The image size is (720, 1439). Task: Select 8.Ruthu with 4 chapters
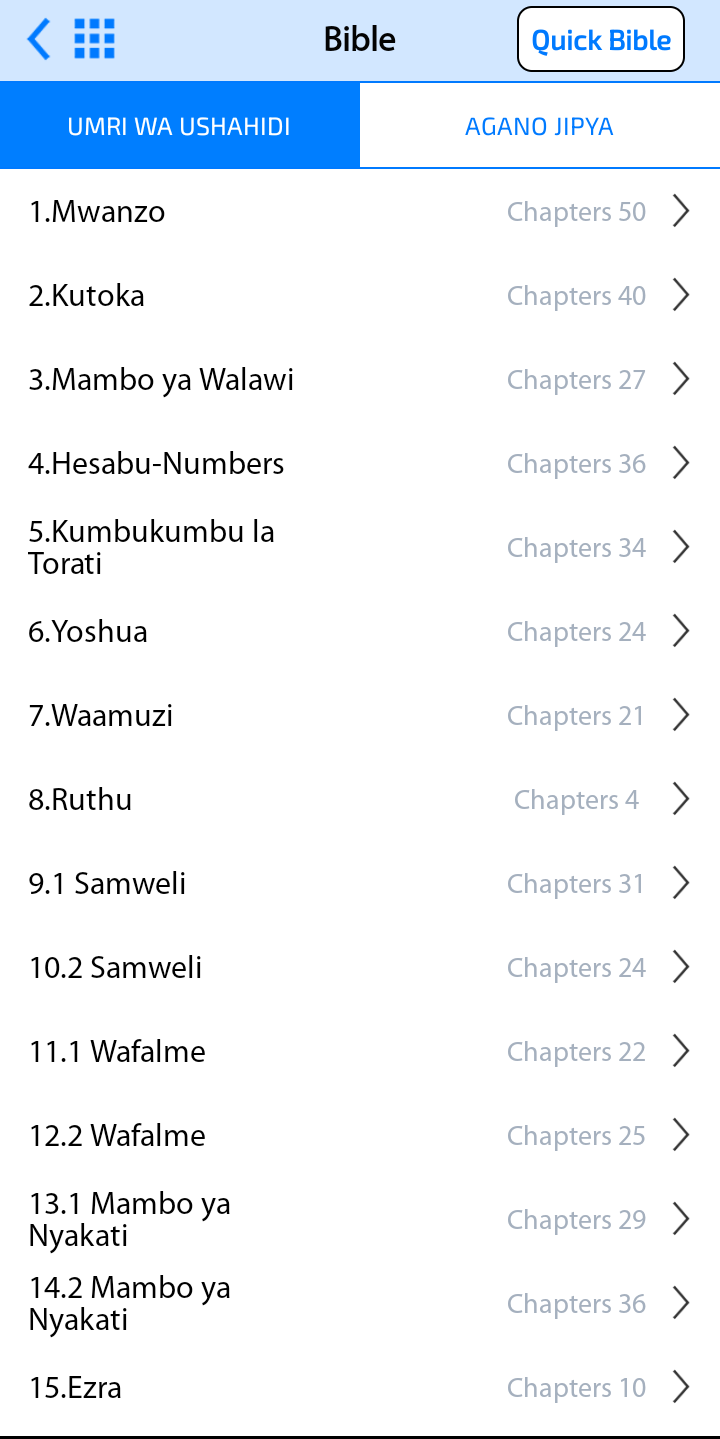360,800
